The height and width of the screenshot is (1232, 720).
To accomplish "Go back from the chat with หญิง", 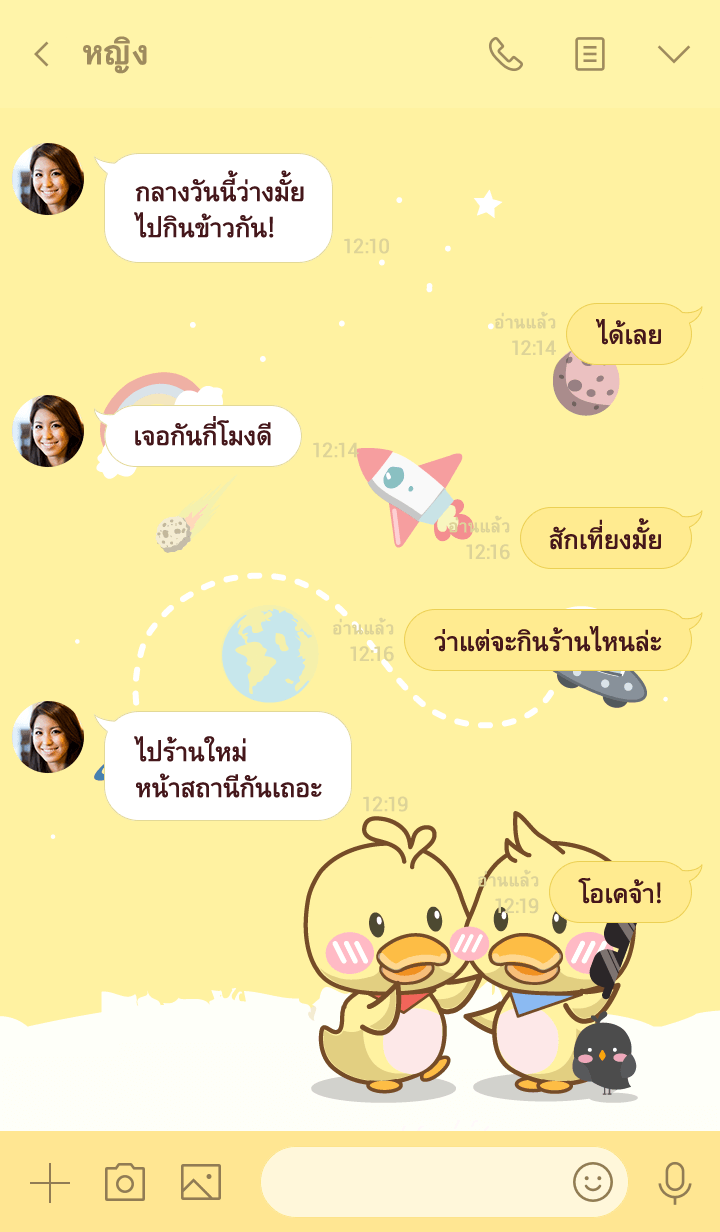I will click(x=41, y=54).
